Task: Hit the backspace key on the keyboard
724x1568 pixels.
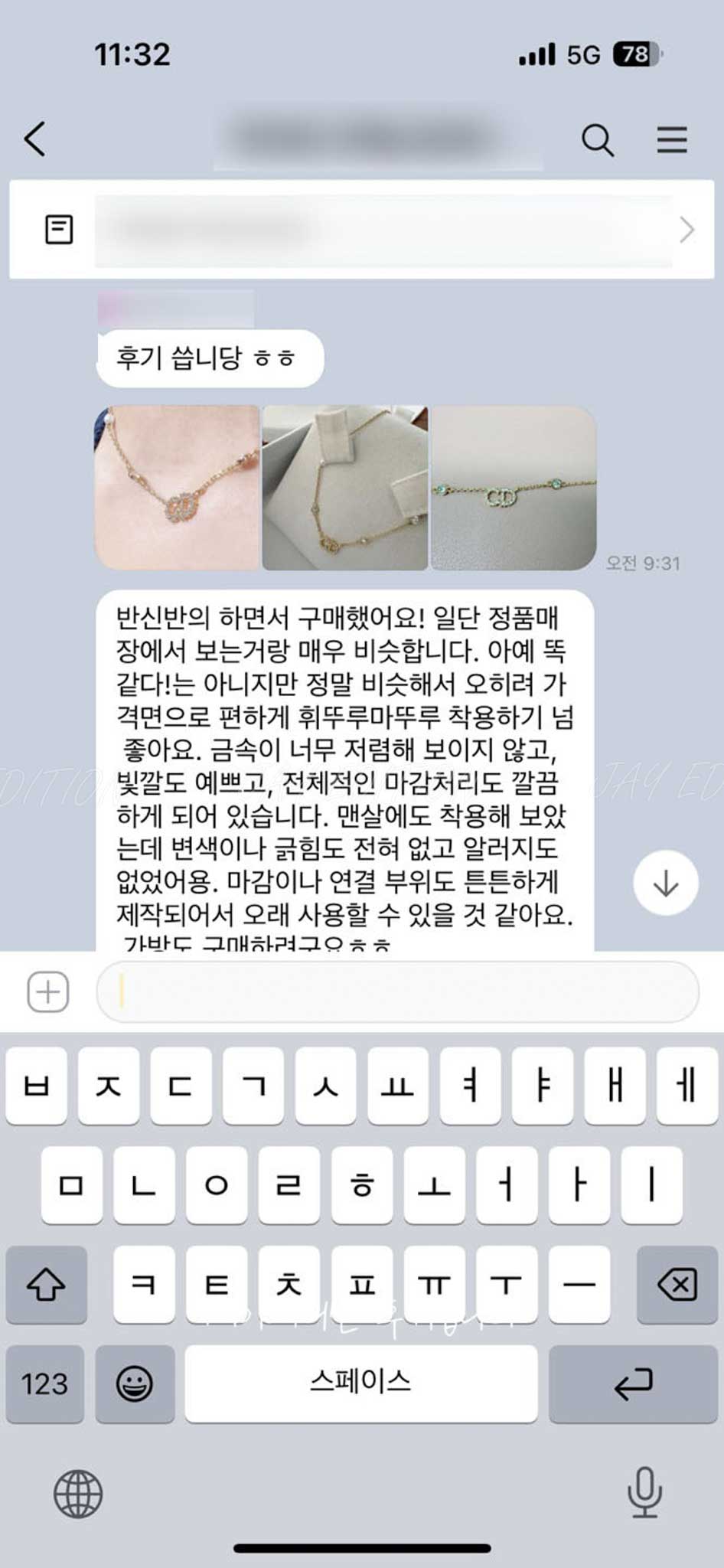Action: point(677,1285)
